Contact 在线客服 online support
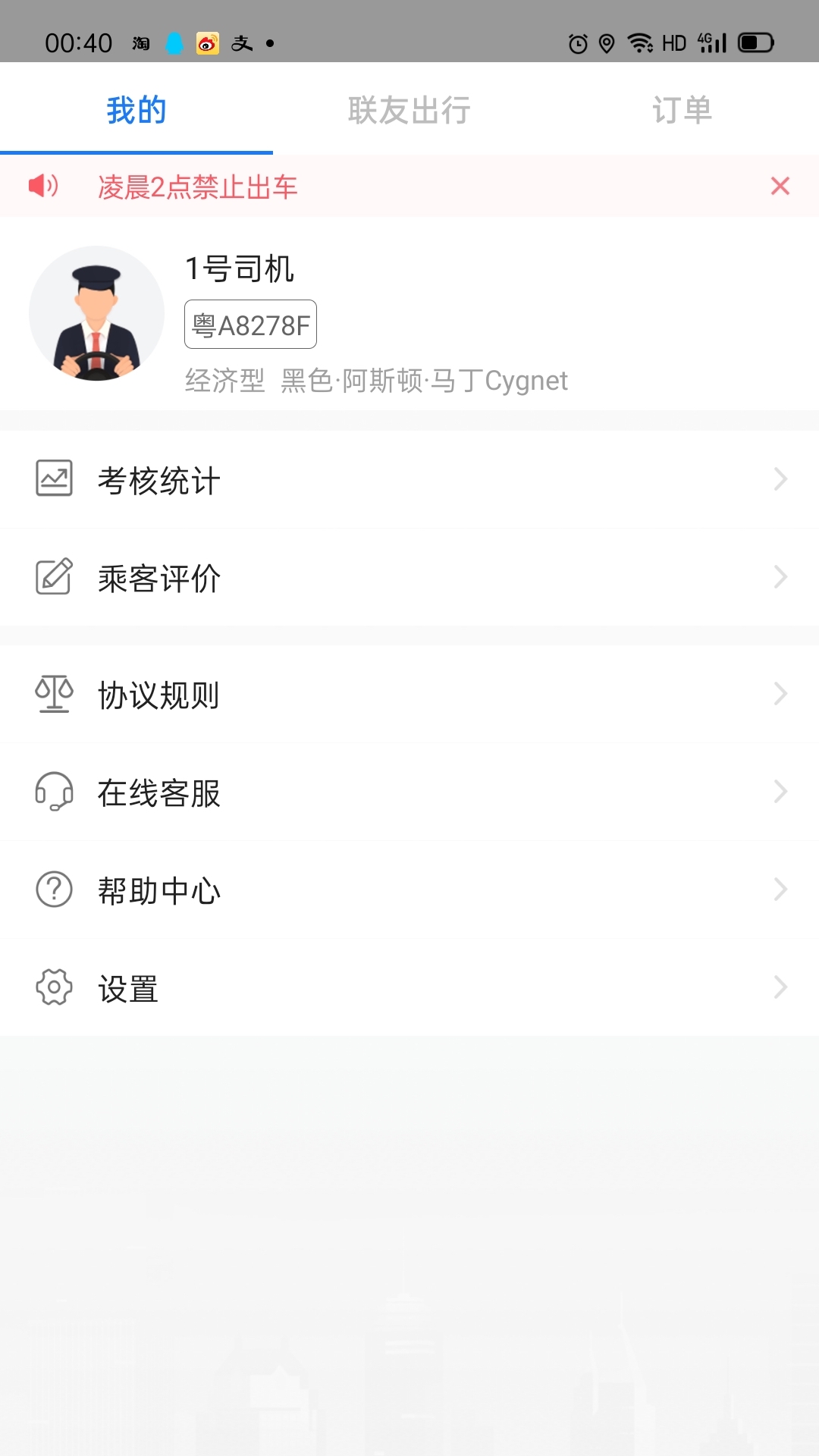 (409, 792)
